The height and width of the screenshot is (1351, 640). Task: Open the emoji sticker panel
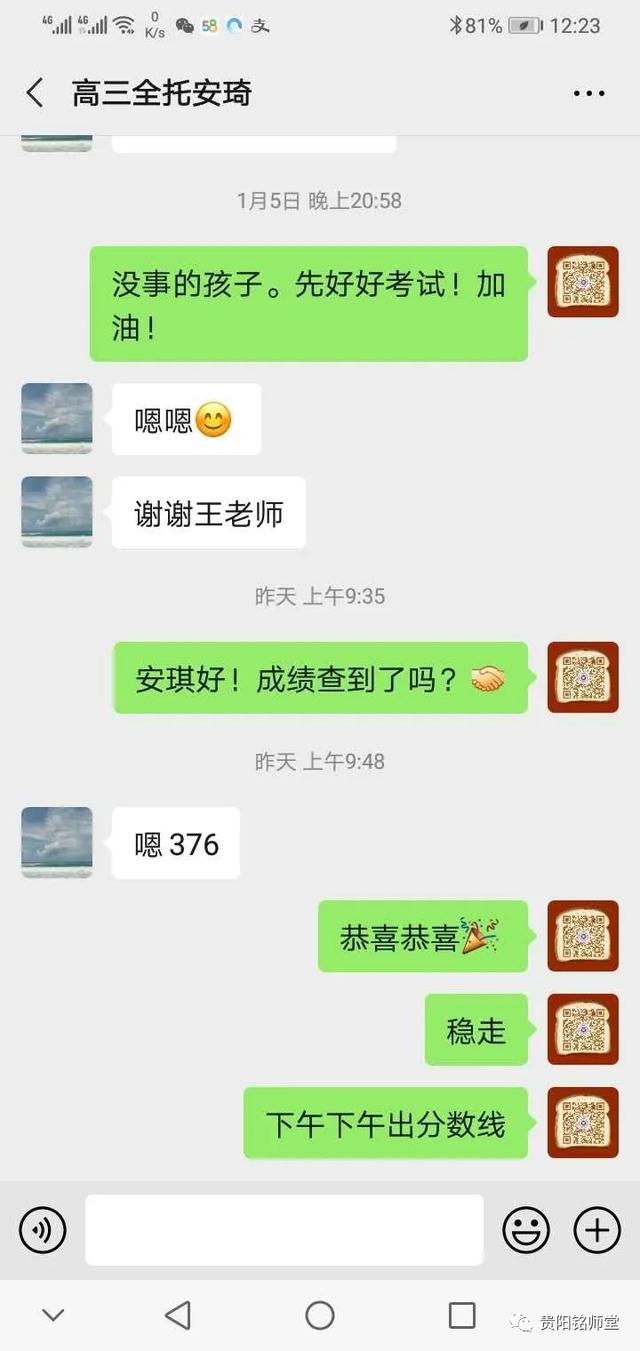coord(525,1229)
